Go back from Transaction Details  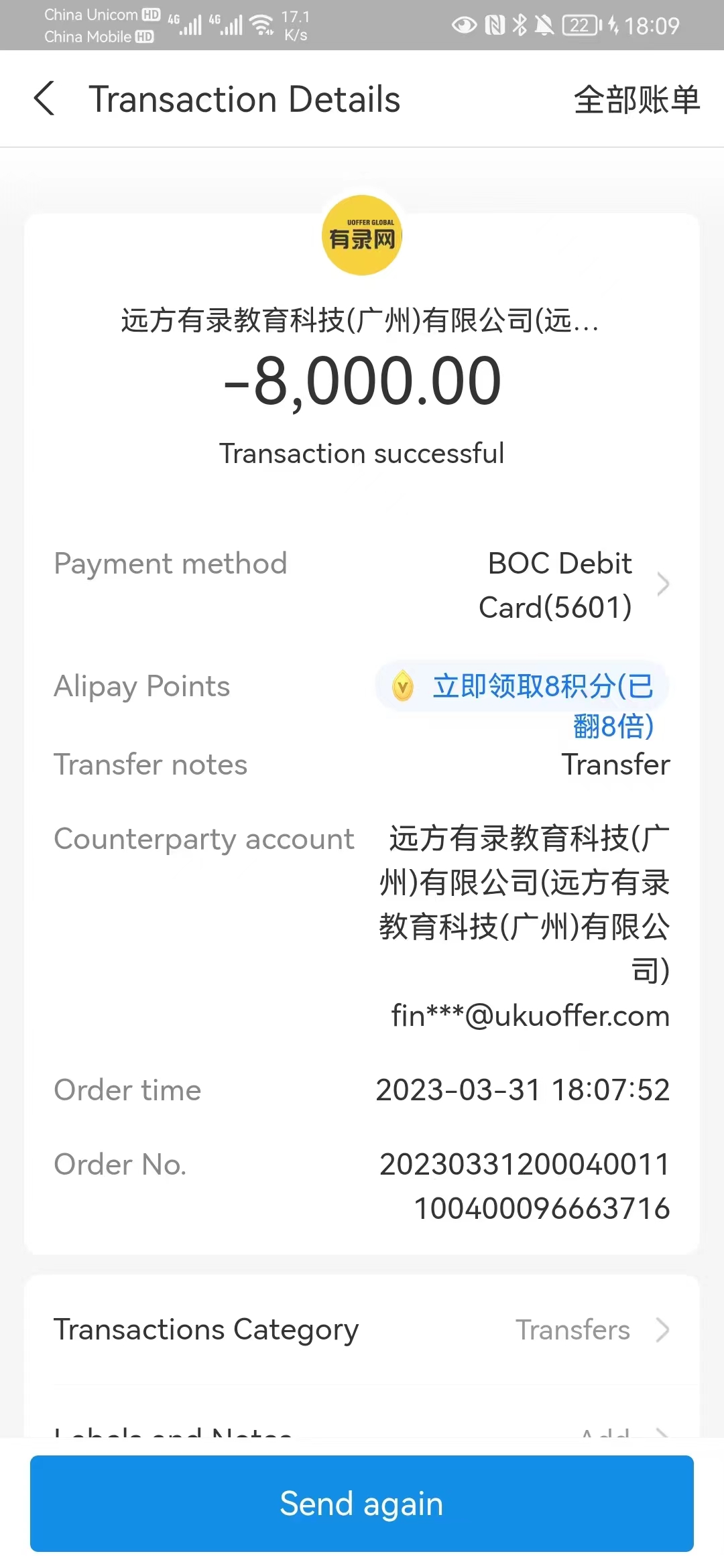point(44,99)
